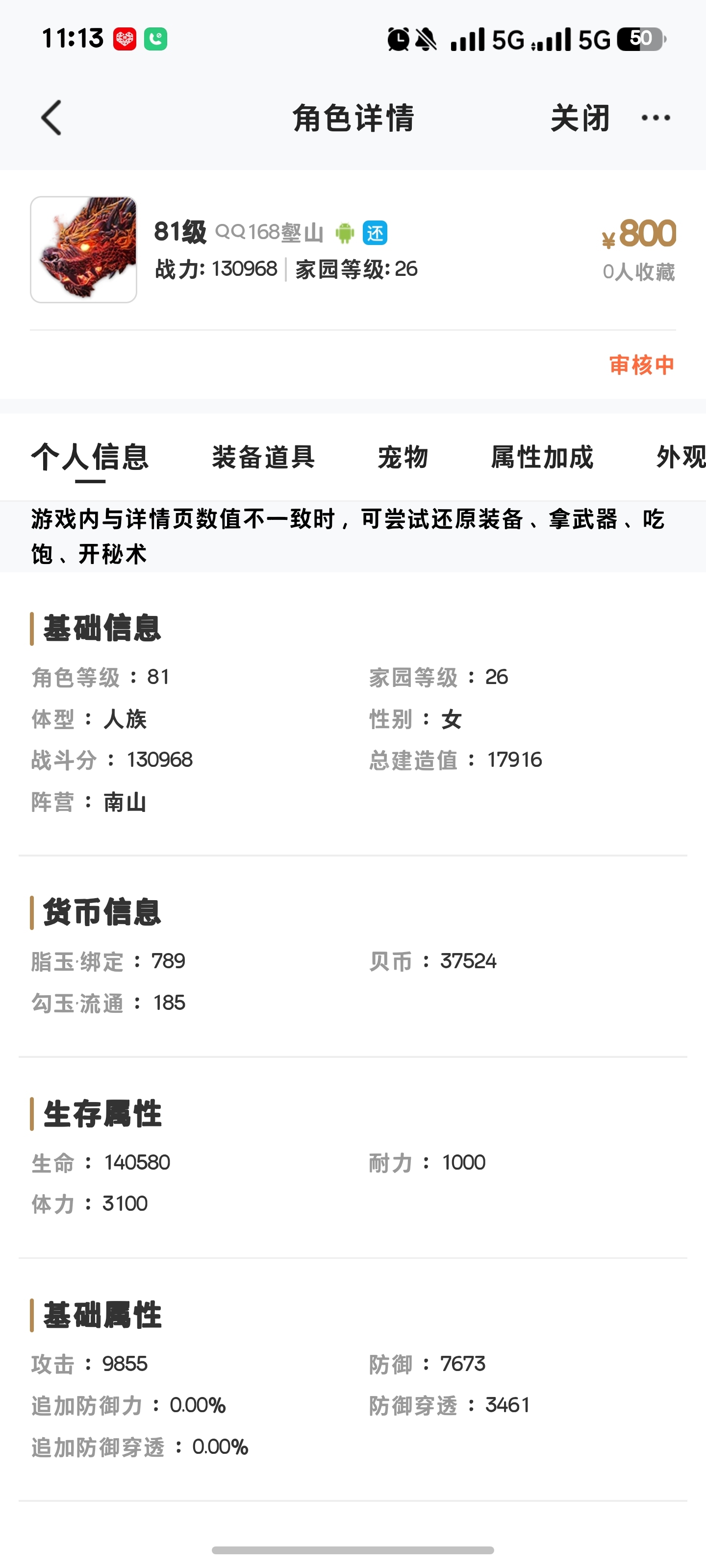This screenshot has height=1568, width=706.
Task: Tap 关闭 to close the page
Action: 580,118
